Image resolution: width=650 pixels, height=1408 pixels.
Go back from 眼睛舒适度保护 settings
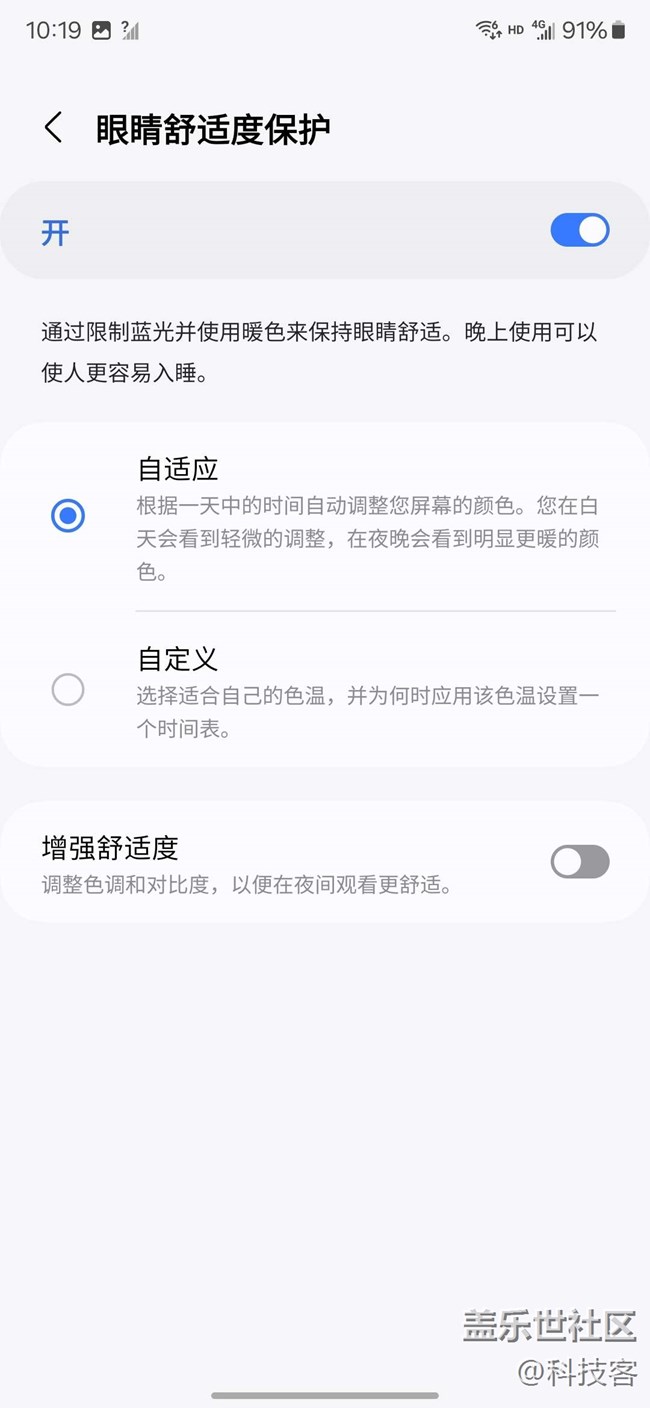54,128
